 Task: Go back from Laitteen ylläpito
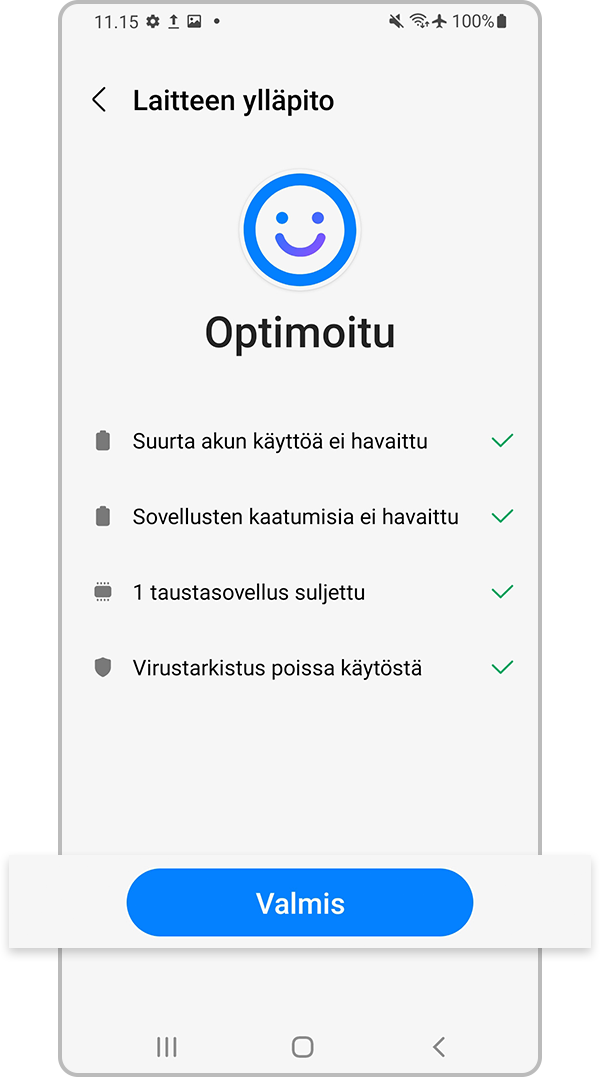pyautogui.click(x=99, y=100)
